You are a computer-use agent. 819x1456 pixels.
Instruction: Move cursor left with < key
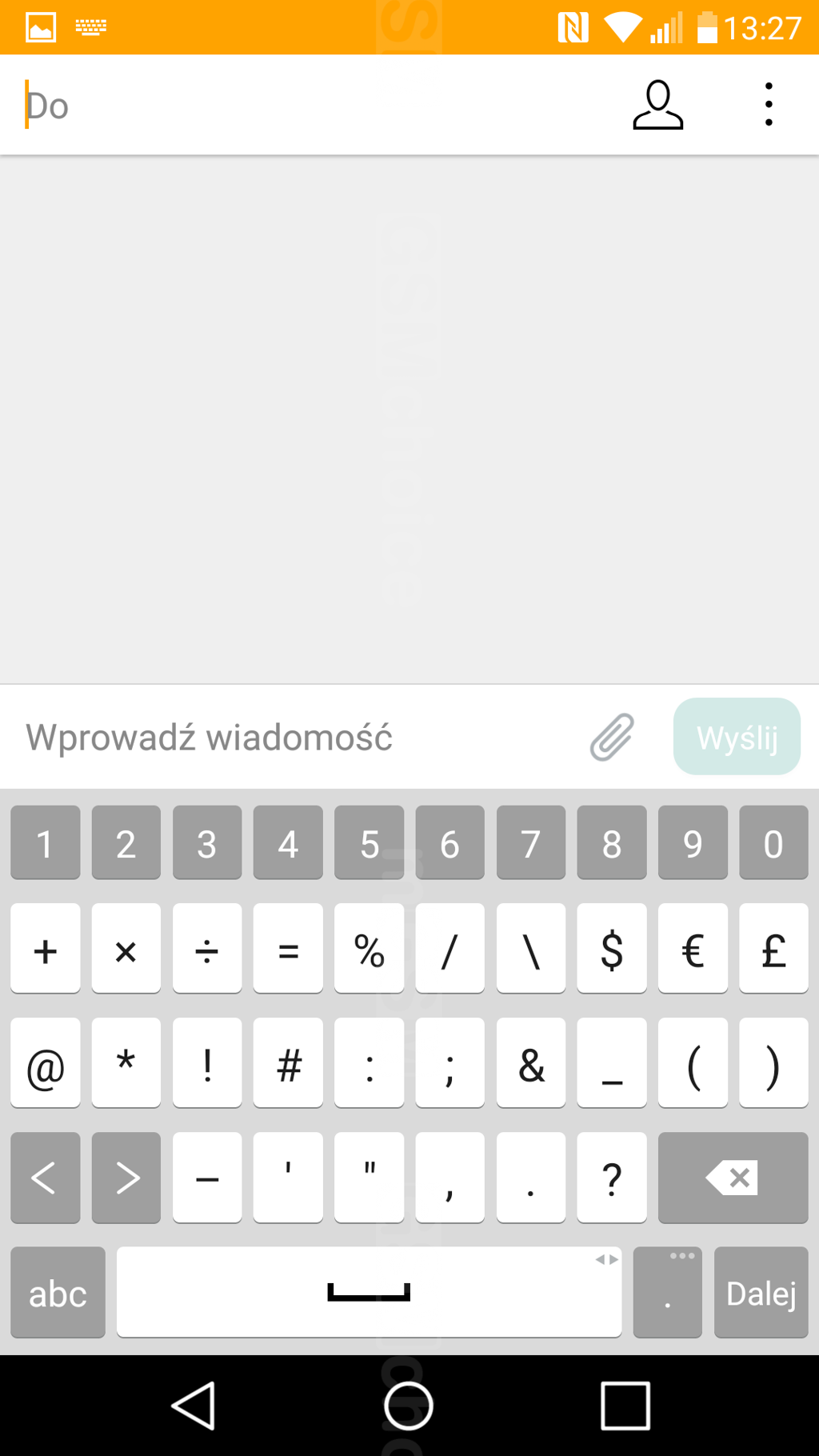(x=46, y=1178)
